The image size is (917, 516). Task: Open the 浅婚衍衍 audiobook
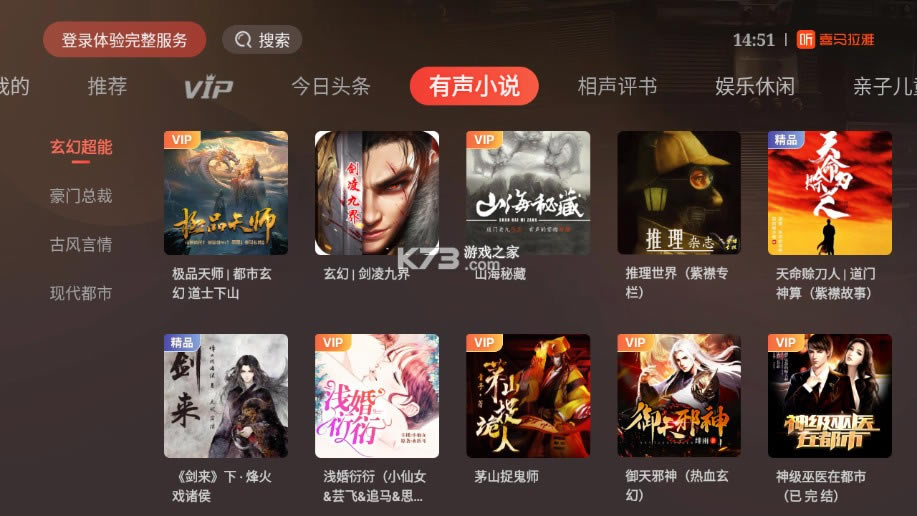377,396
